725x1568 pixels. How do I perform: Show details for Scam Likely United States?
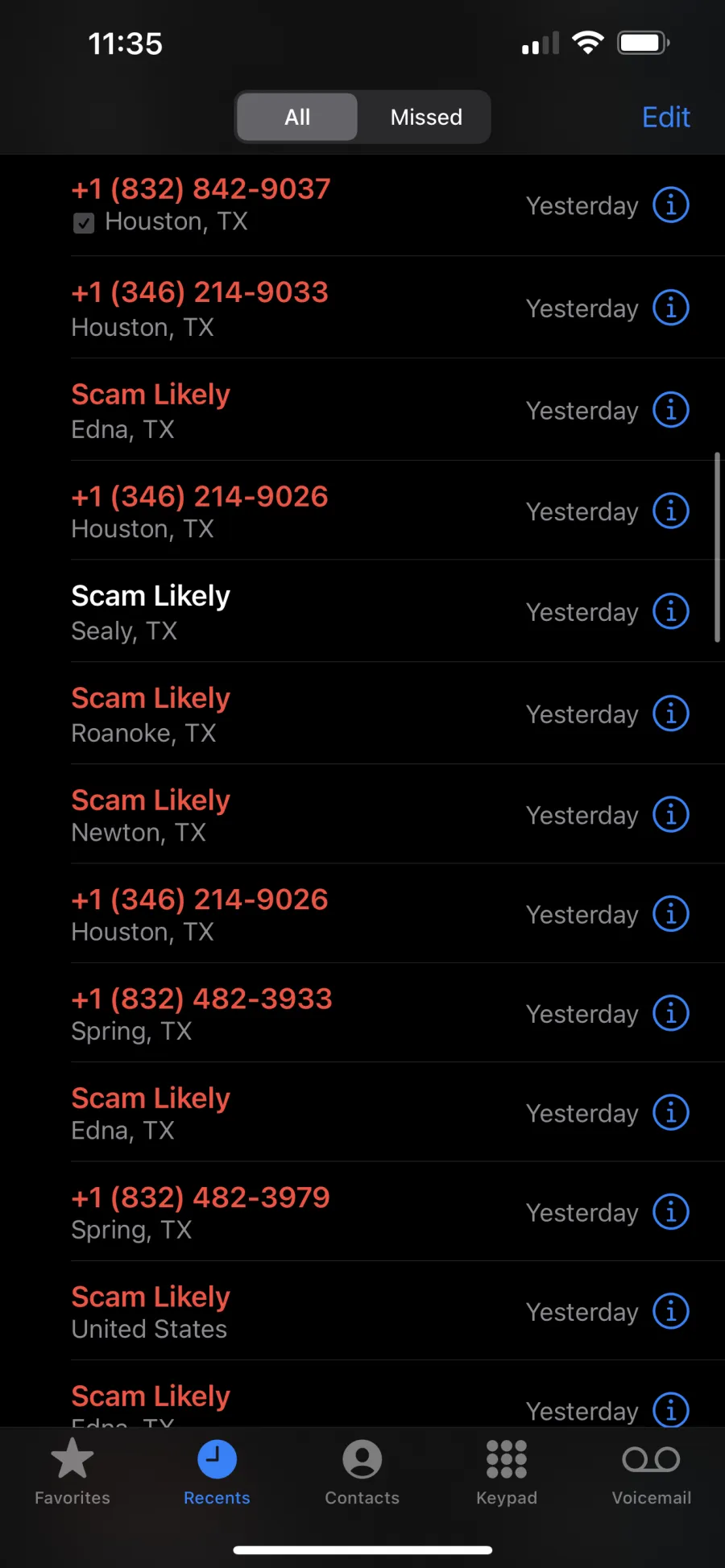pos(670,1311)
